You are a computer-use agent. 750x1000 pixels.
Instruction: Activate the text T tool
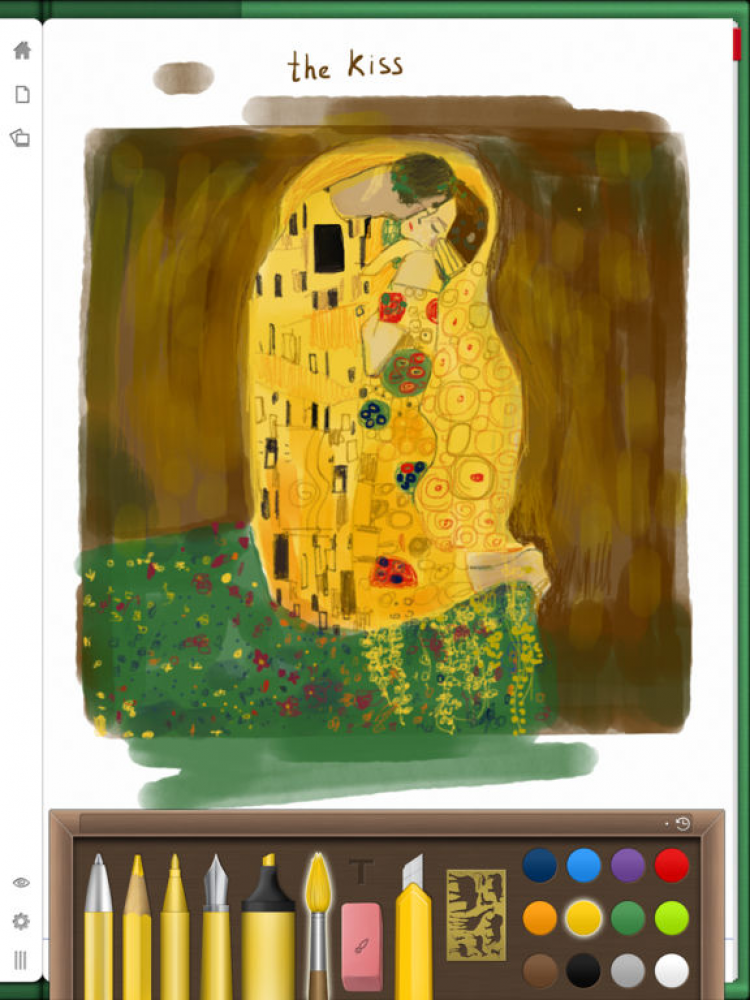(359, 872)
